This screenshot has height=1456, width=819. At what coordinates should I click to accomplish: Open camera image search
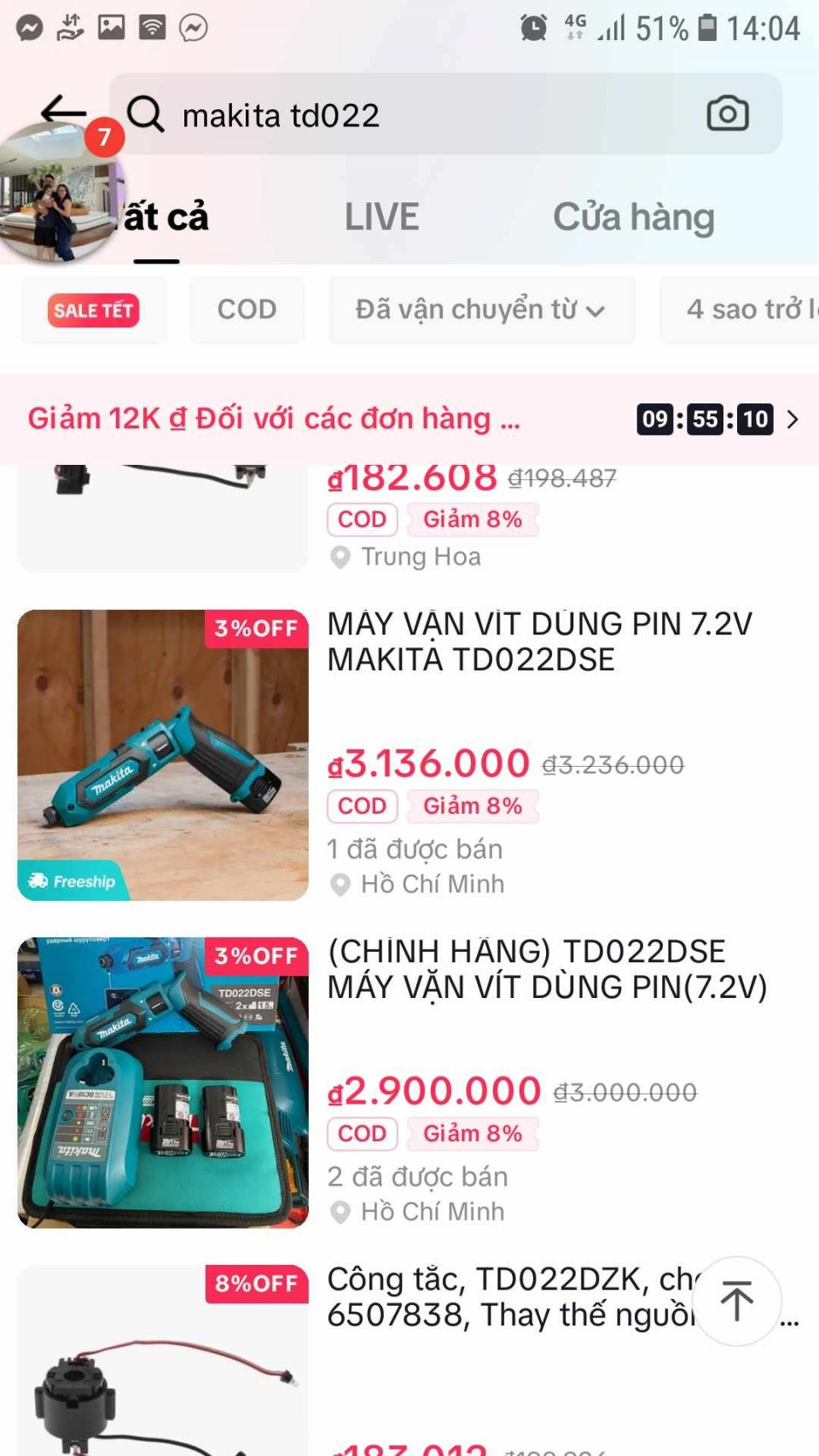coord(728,114)
